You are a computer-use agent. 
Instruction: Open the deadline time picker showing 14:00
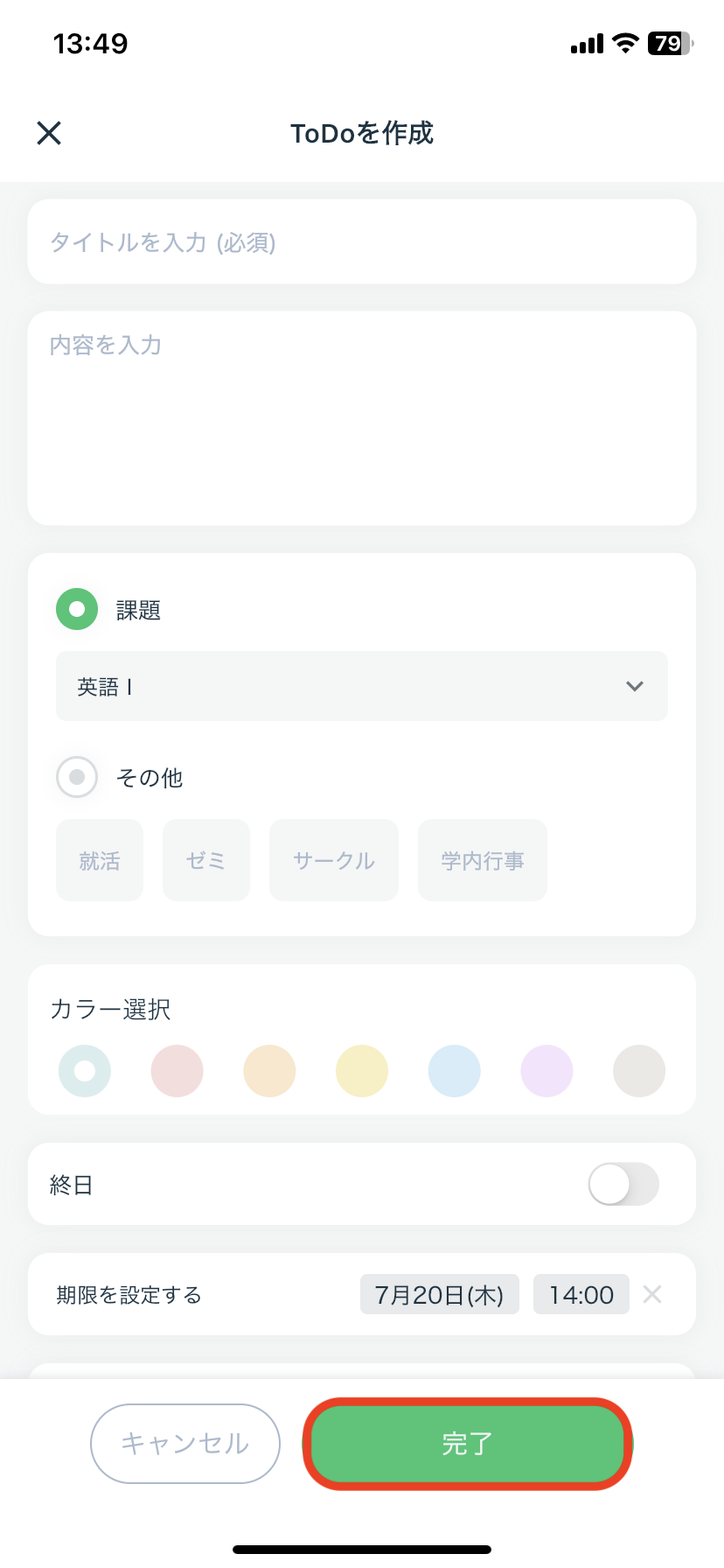tap(581, 1294)
